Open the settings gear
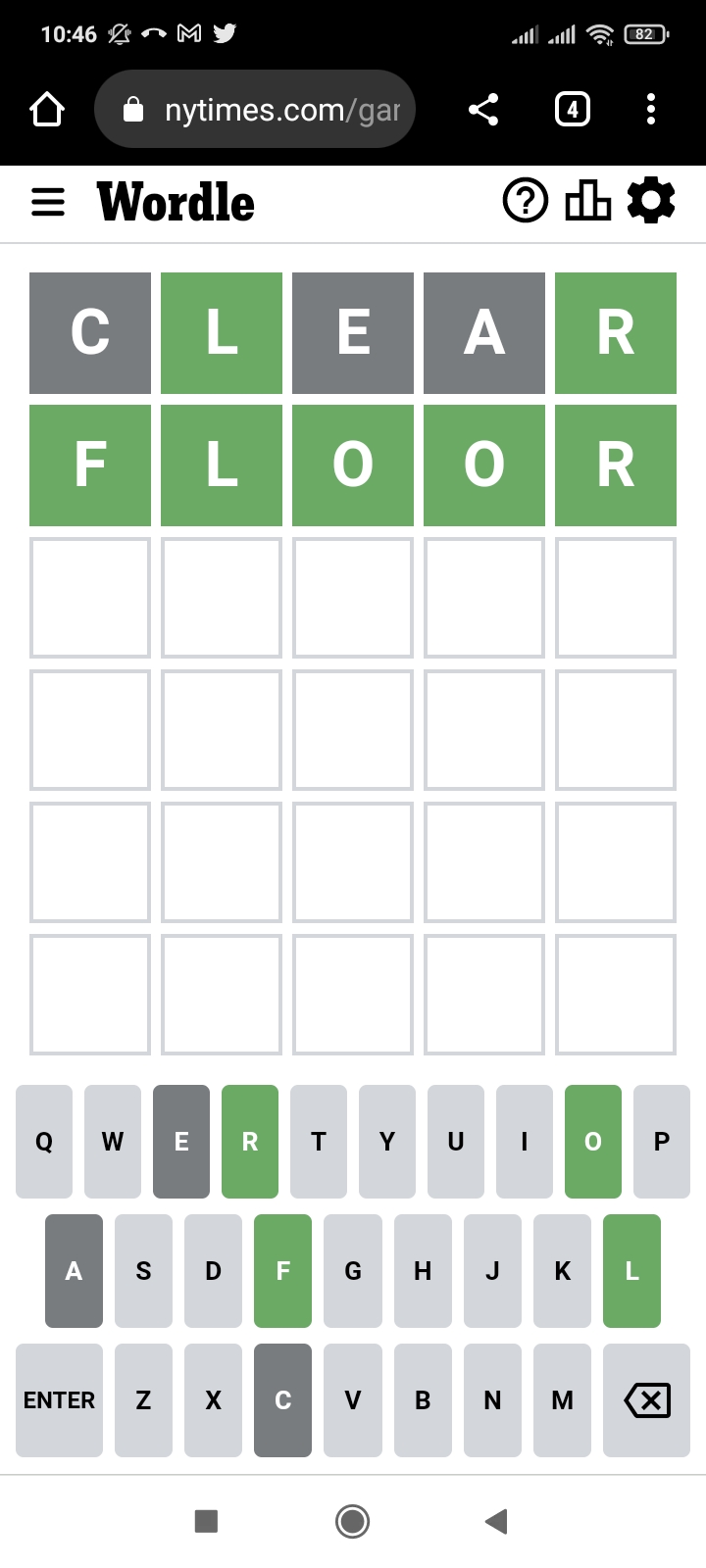This screenshot has width=706, height=1568. (651, 201)
